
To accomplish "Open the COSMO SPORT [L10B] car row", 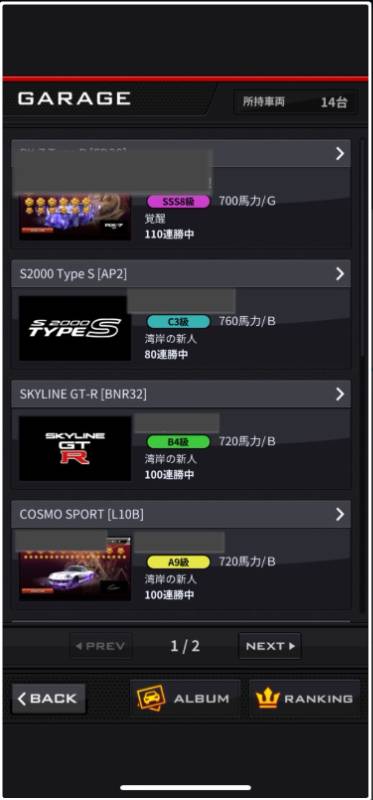I will [x=181, y=514].
